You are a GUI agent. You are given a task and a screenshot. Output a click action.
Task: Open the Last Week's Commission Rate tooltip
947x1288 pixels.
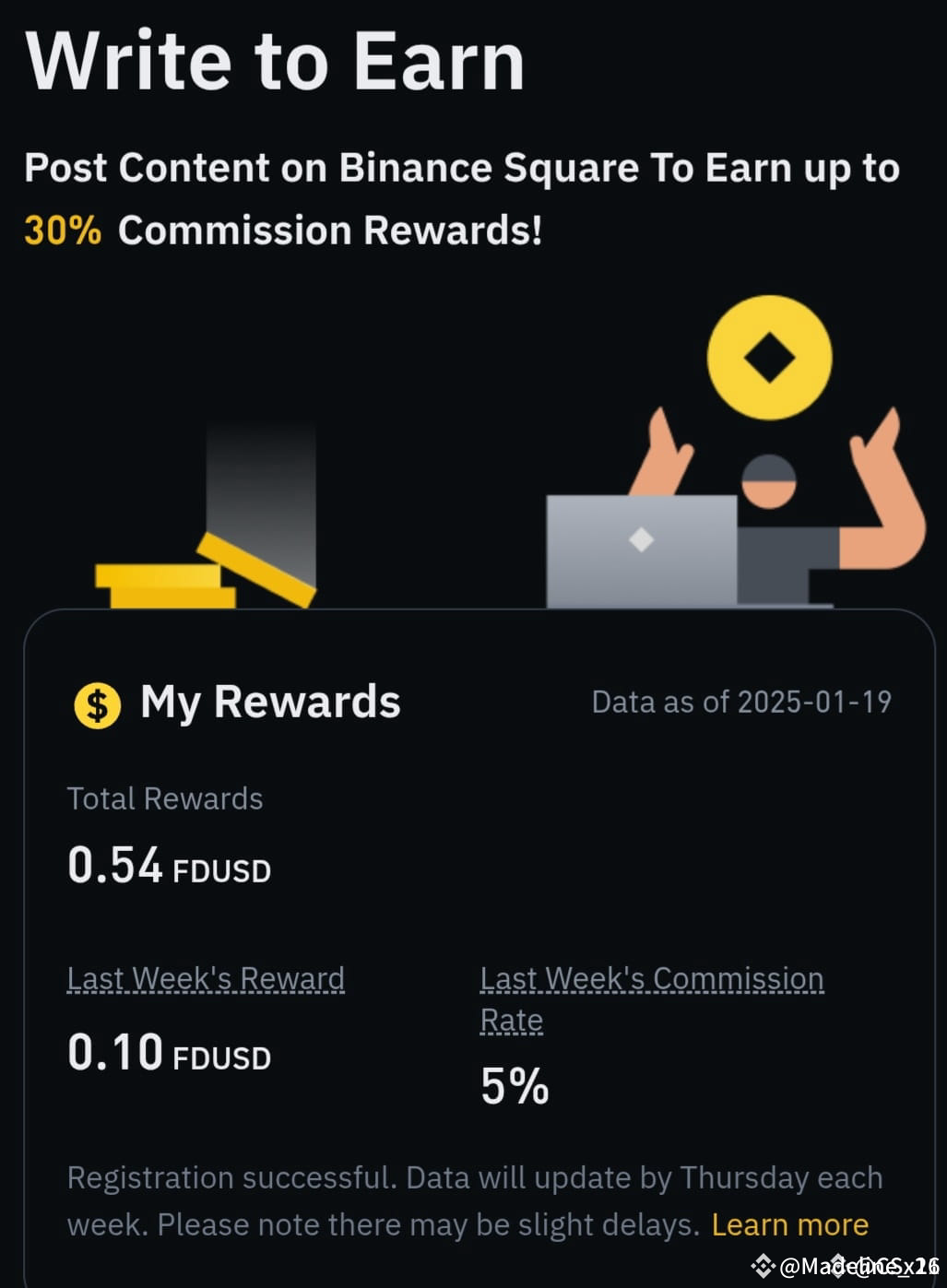pos(652,998)
